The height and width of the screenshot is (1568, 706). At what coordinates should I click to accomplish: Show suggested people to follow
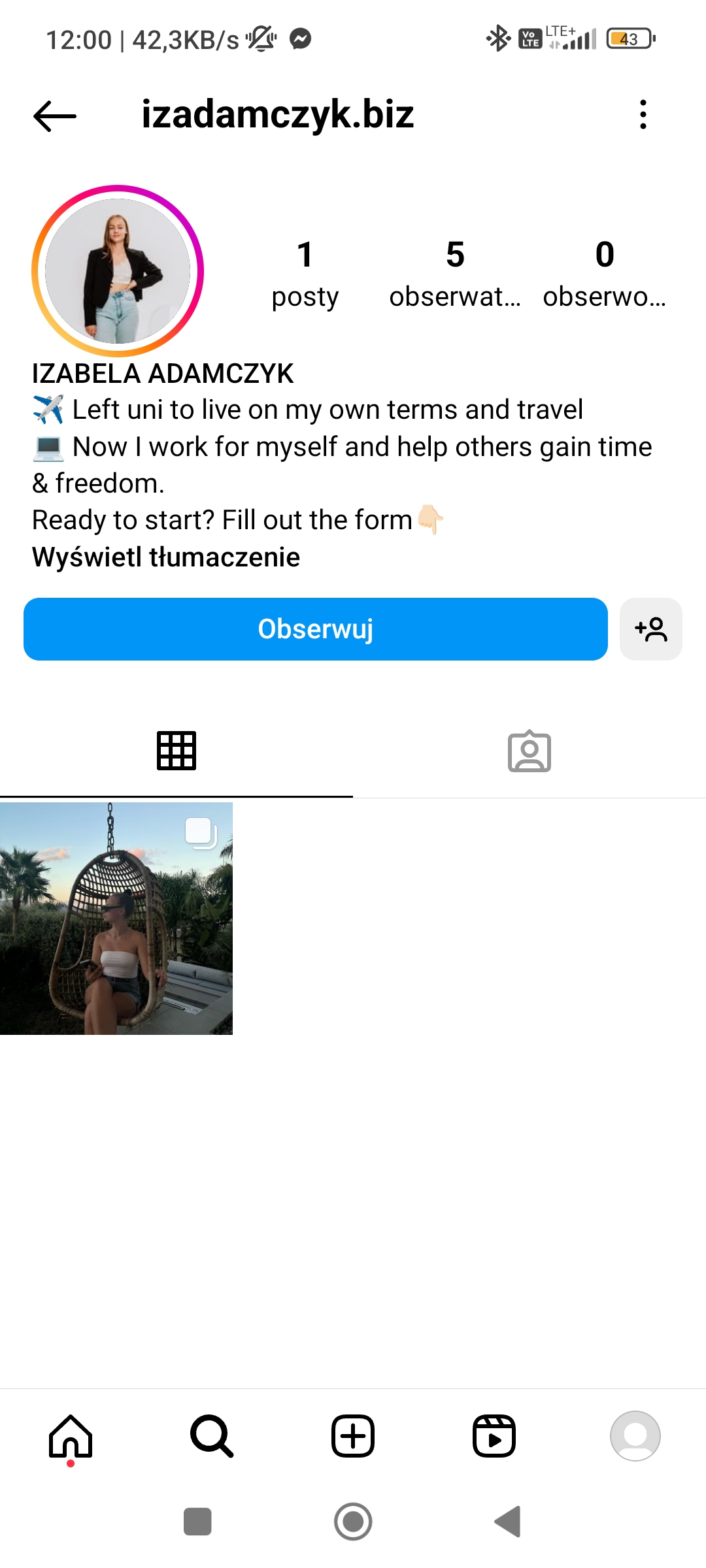click(x=650, y=629)
